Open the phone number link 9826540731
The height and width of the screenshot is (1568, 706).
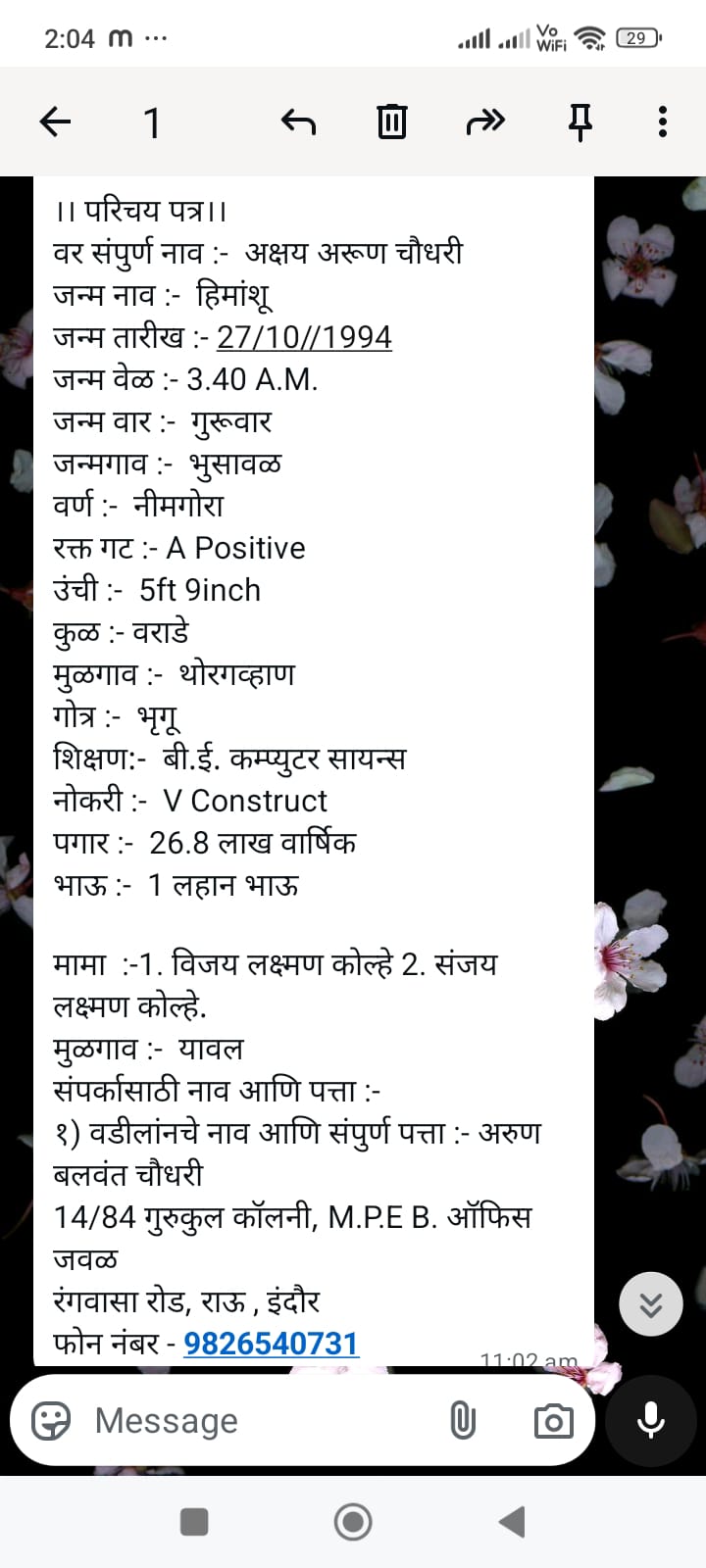(x=272, y=1343)
